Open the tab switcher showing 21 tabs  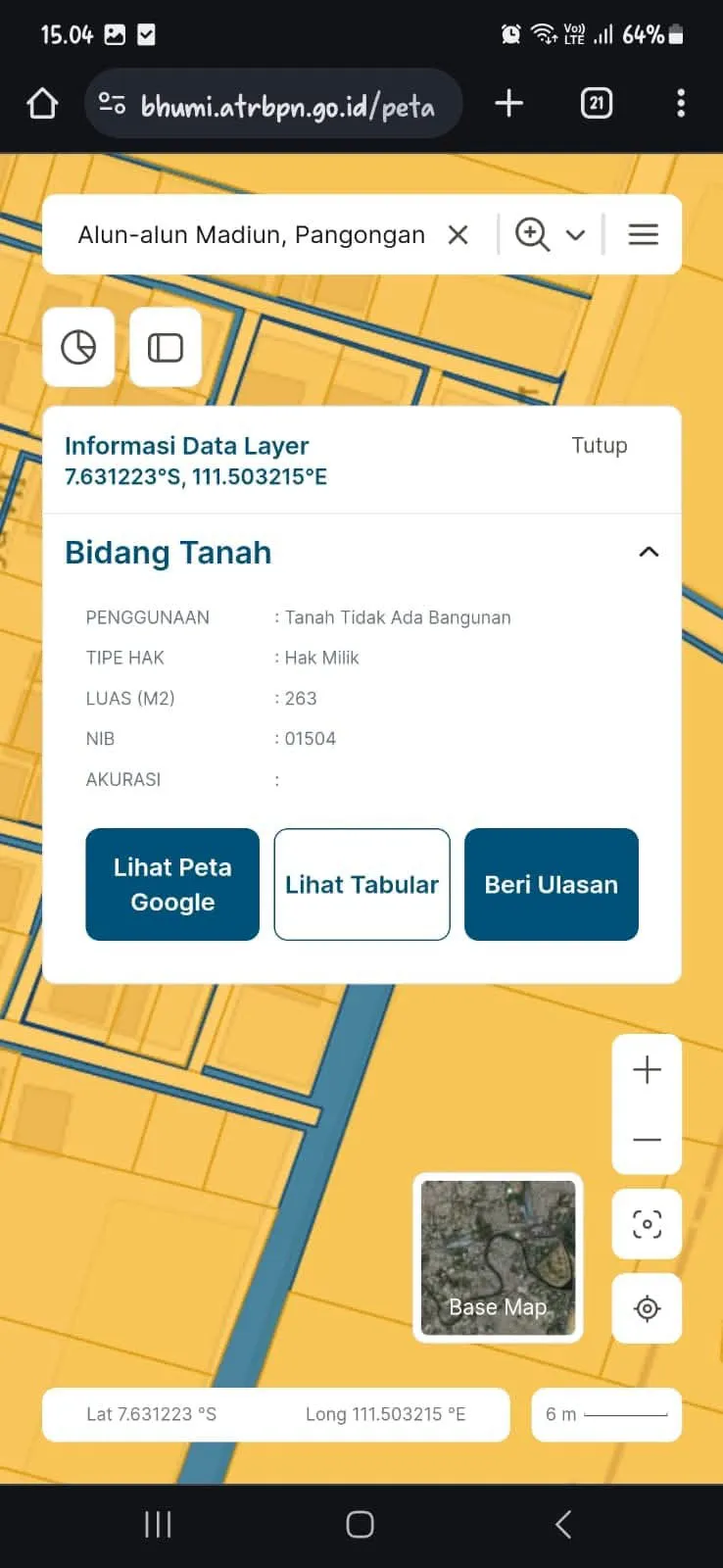coord(596,104)
